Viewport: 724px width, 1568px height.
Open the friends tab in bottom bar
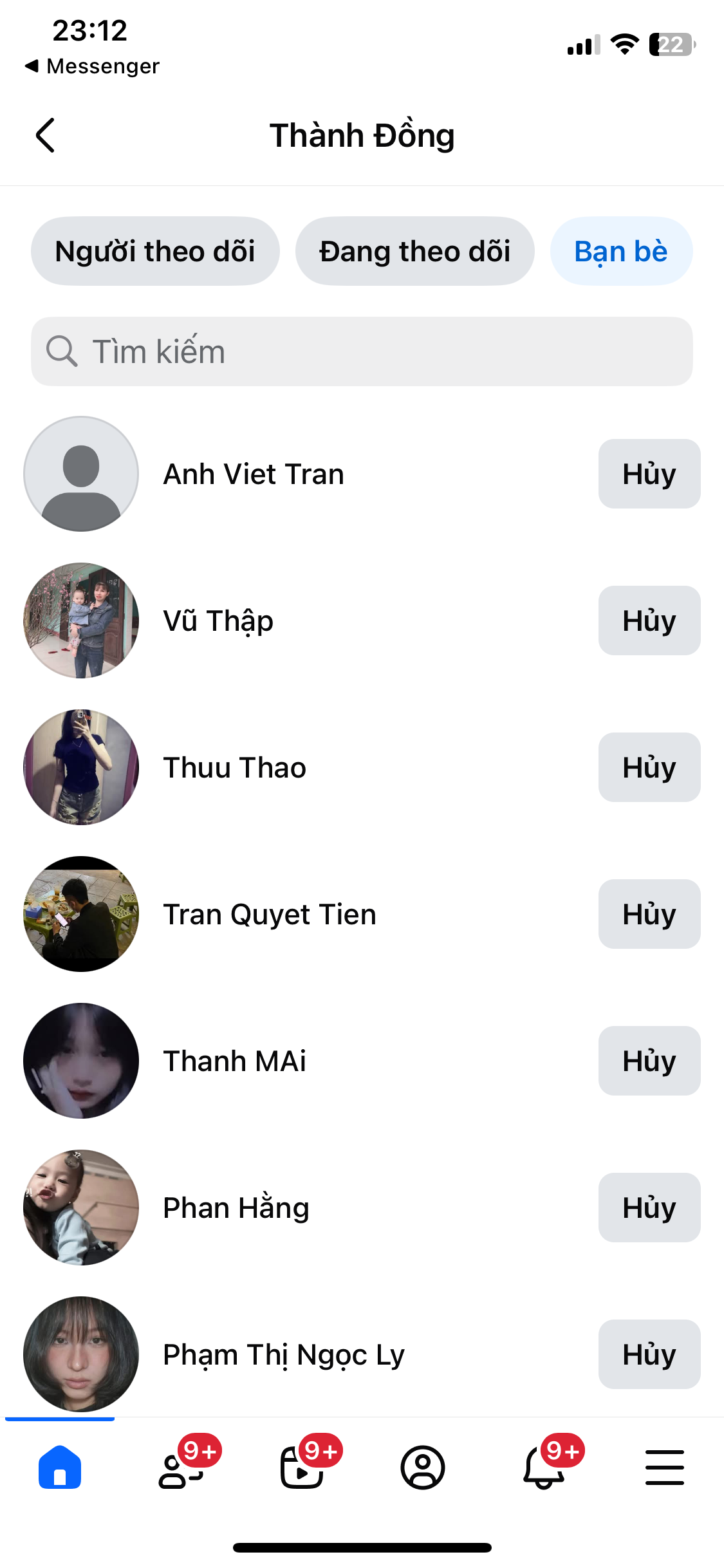pyautogui.click(x=181, y=1468)
